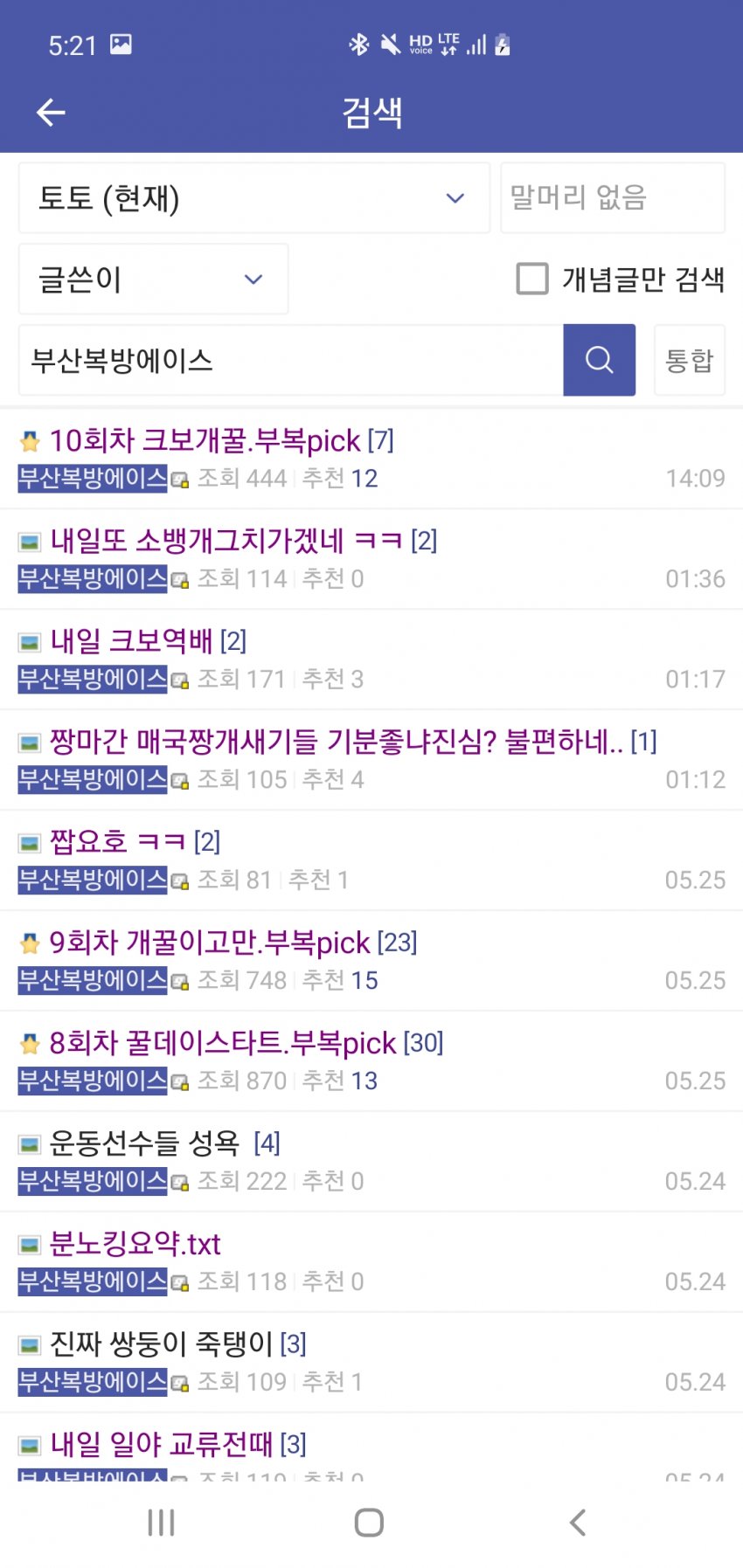Image resolution: width=743 pixels, height=1568 pixels.
Task: Expand the 토토 (현재) gallery dropdown
Action: coord(253,198)
